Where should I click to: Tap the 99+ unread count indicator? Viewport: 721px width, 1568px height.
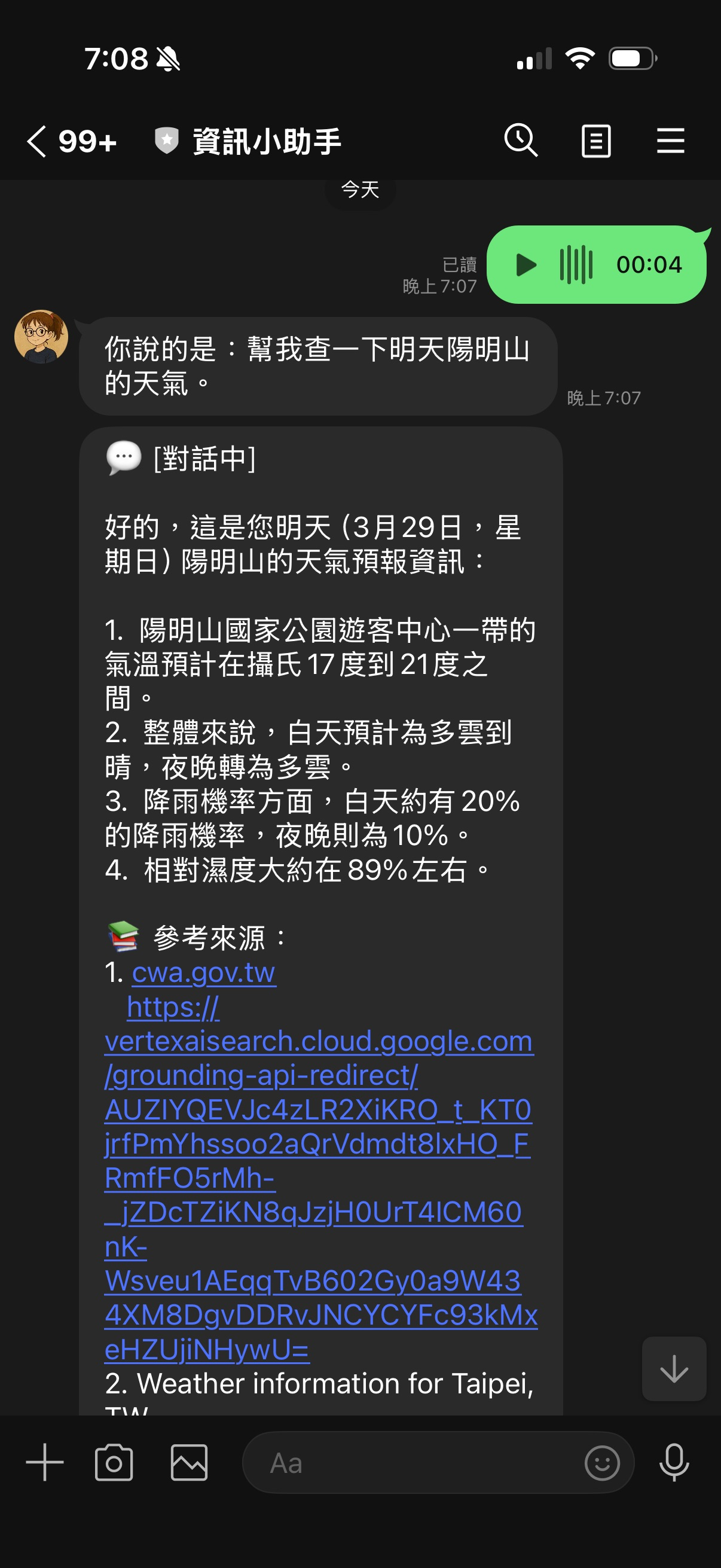(x=87, y=141)
